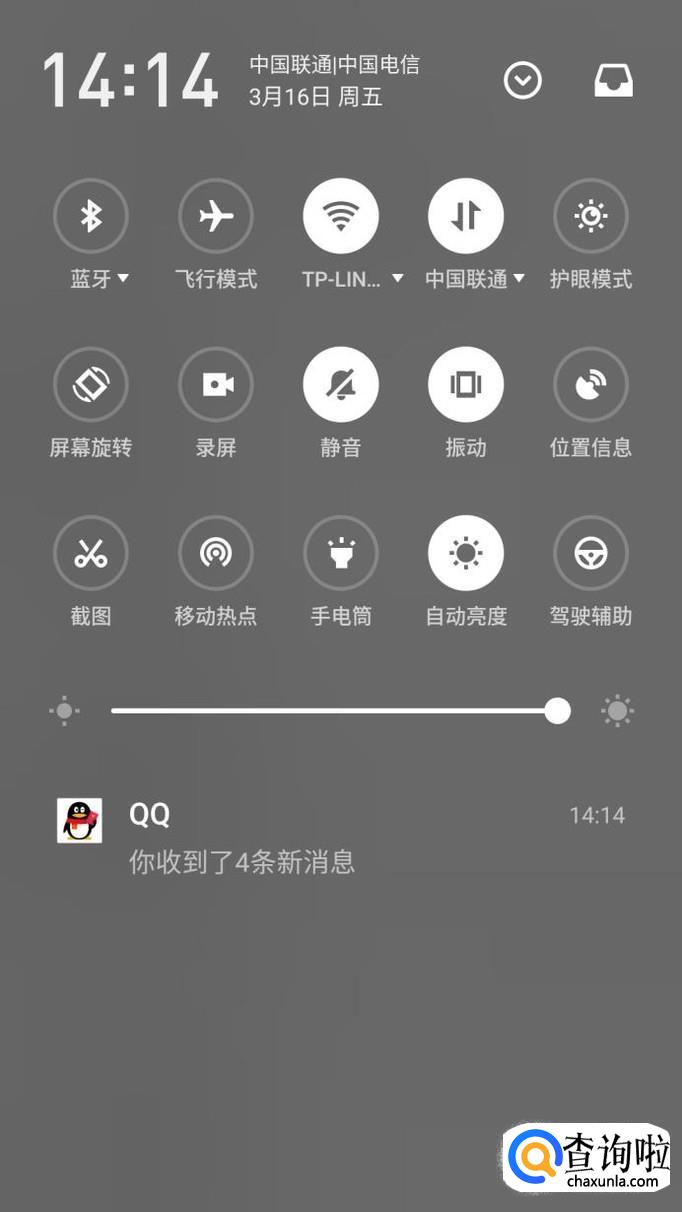The height and width of the screenshot is (1212, 682).
Task: Enable mobile hotspot (移动热点)
Action: click(x=216, y=553)
